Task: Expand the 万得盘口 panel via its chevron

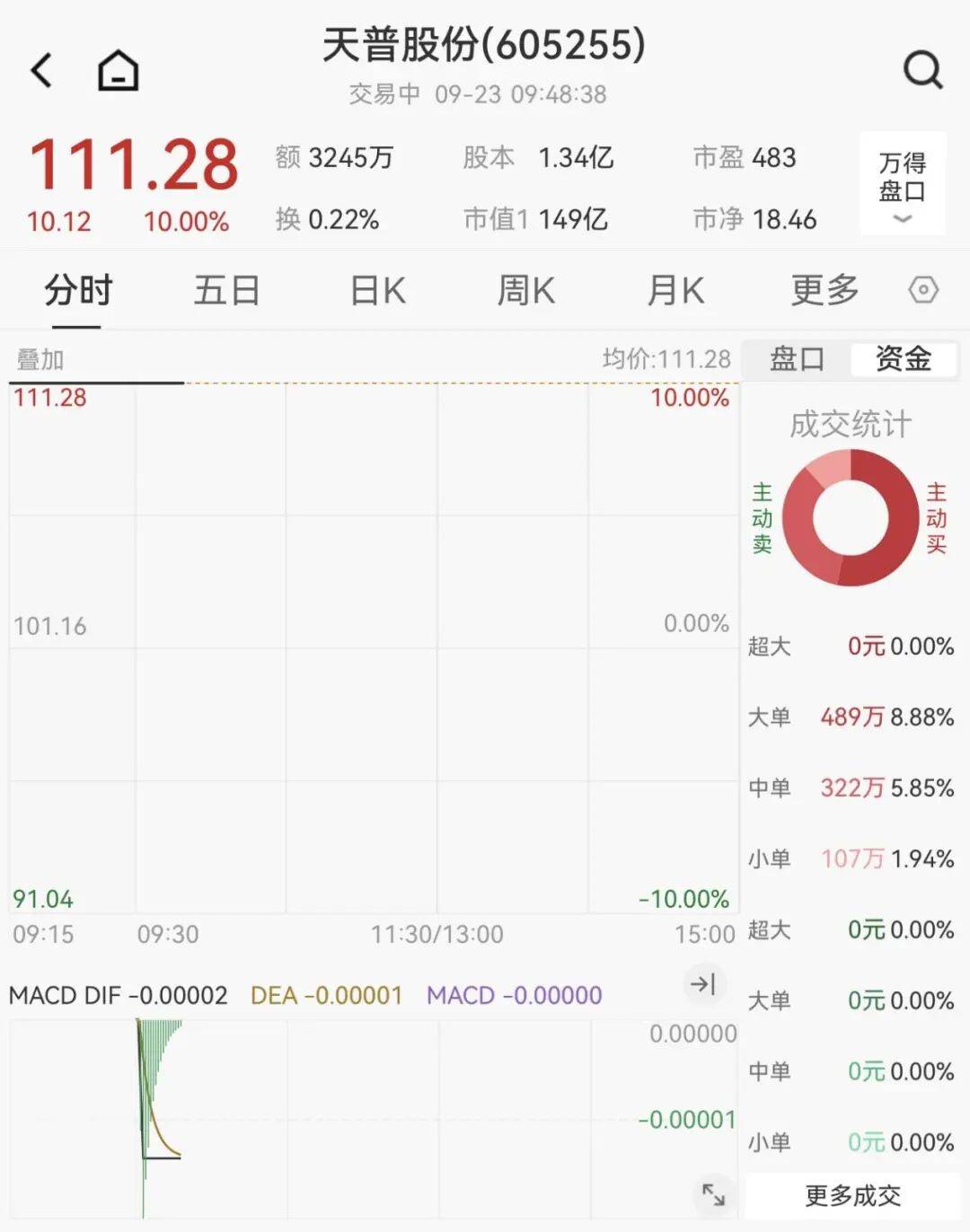Action: 901,220
